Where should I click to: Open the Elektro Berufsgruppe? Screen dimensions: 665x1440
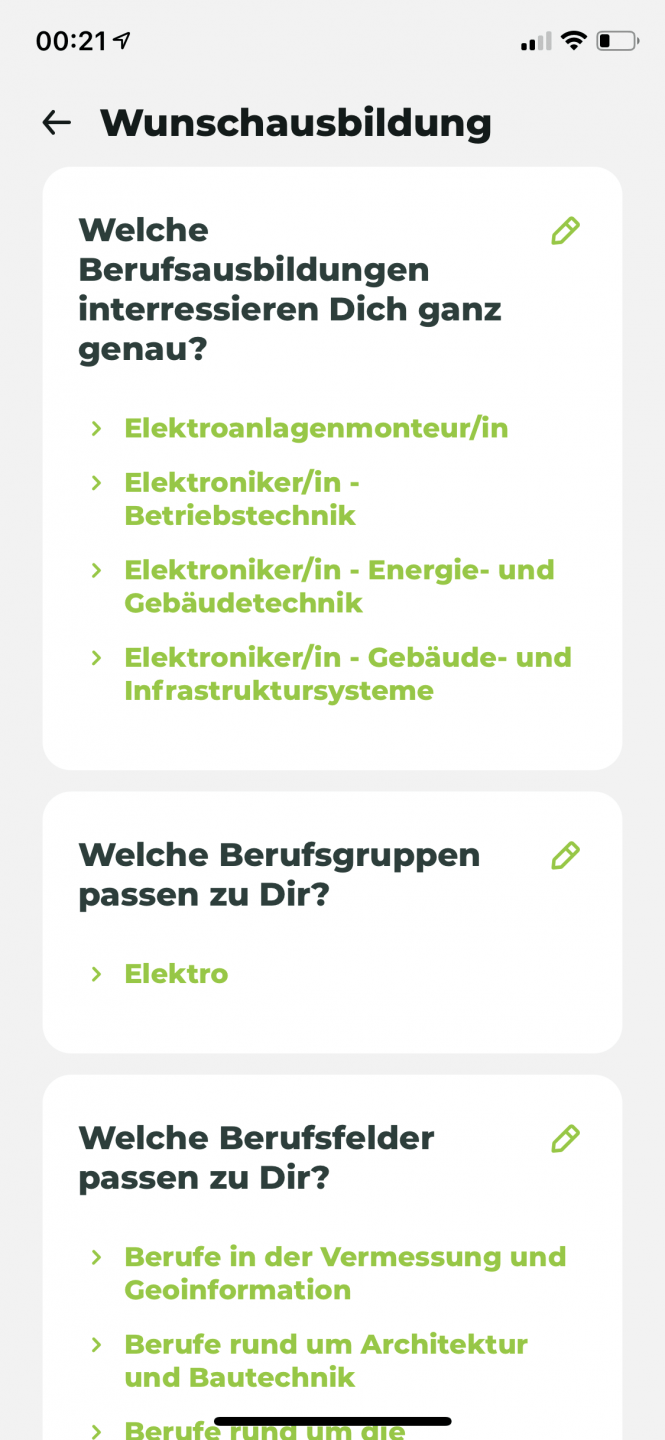[x=176, y=974]
